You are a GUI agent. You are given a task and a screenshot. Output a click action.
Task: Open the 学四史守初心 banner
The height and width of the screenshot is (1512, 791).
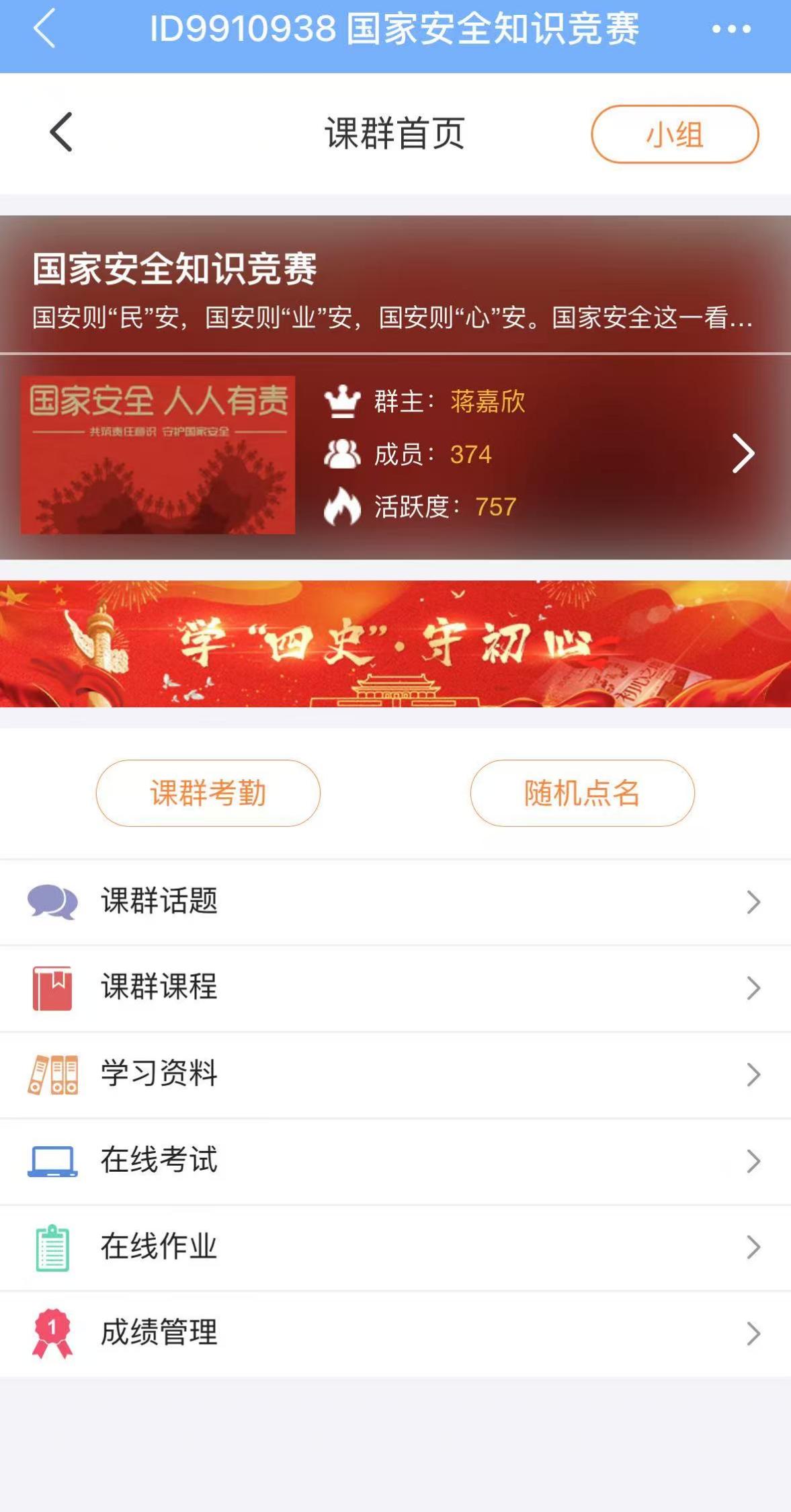395,643
